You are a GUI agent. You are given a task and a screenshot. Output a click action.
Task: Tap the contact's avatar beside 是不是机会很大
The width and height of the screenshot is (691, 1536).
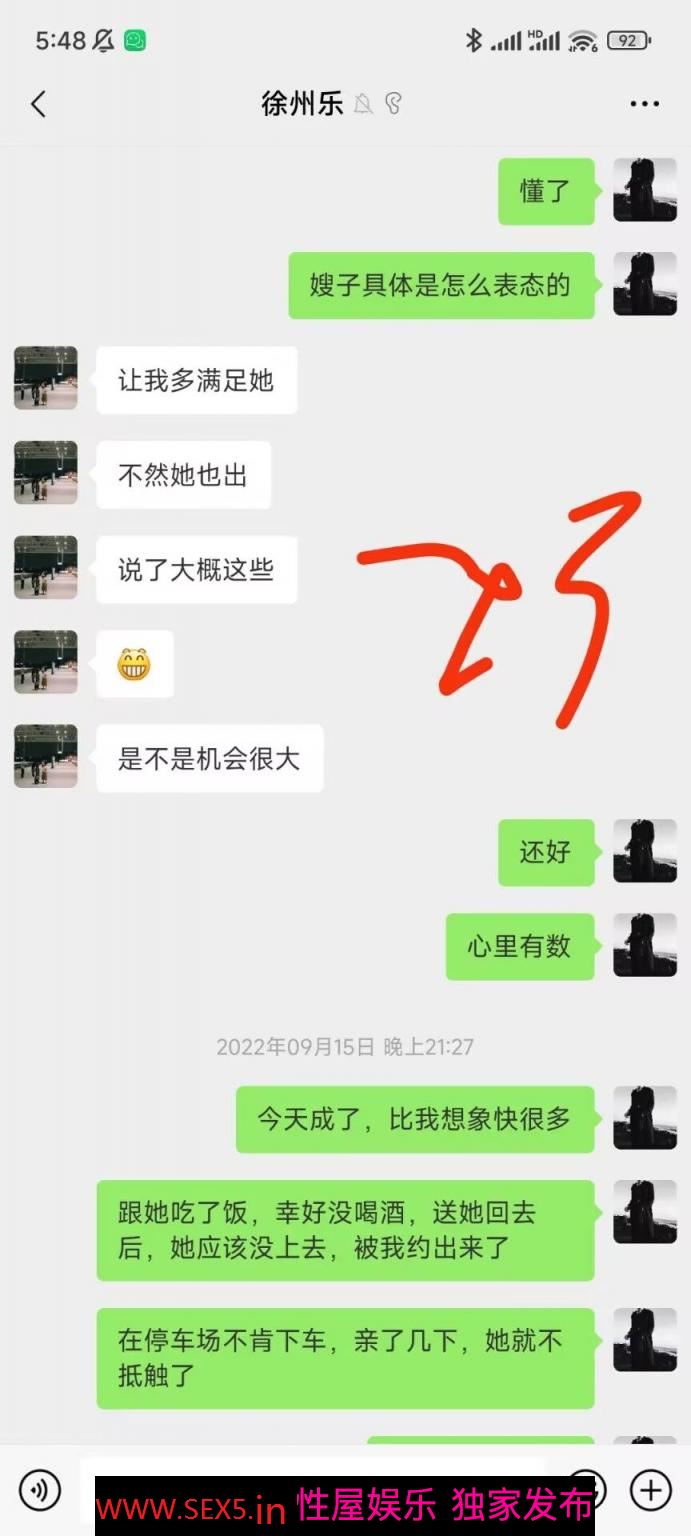coord(46,757)
